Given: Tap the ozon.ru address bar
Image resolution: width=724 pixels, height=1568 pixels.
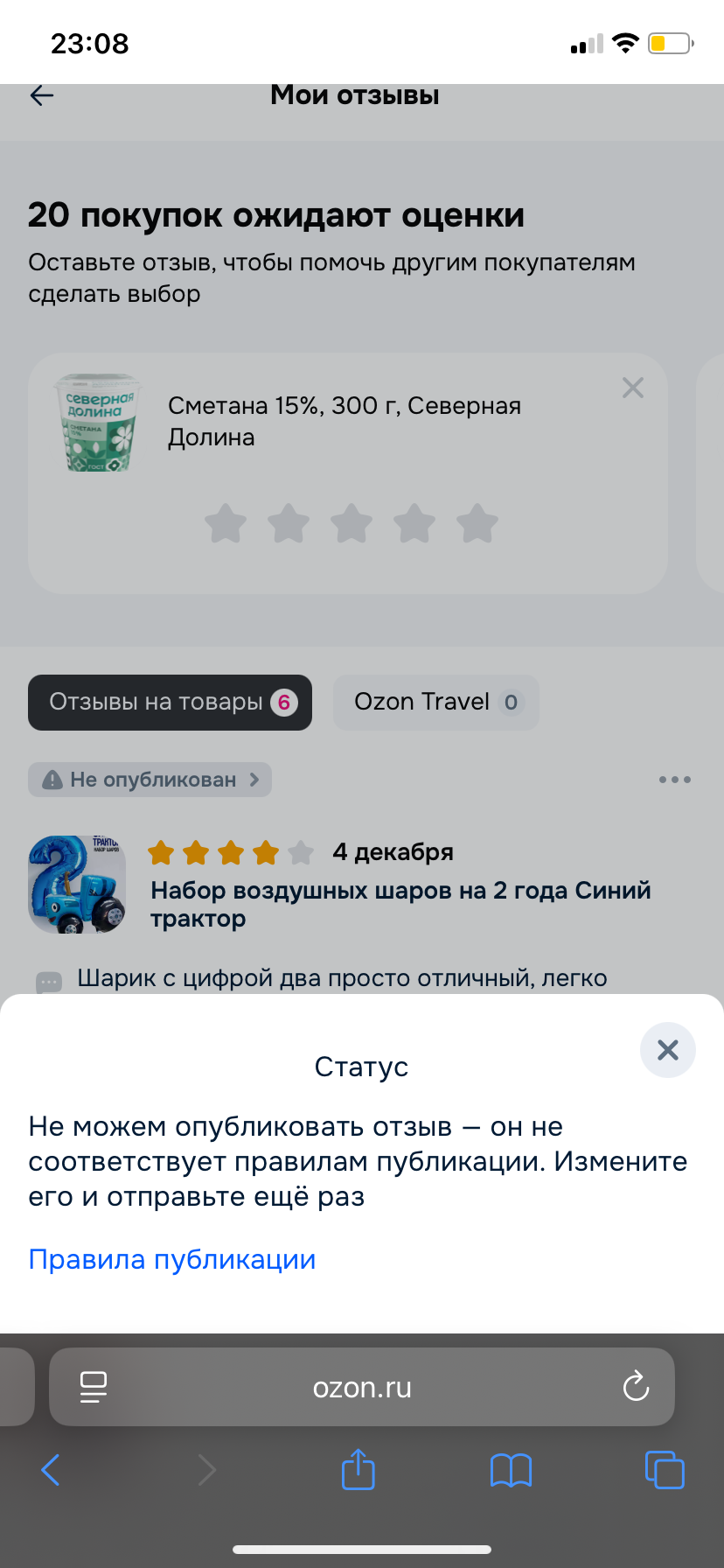Looking at the screenshot, I should tap(362, 1388).
